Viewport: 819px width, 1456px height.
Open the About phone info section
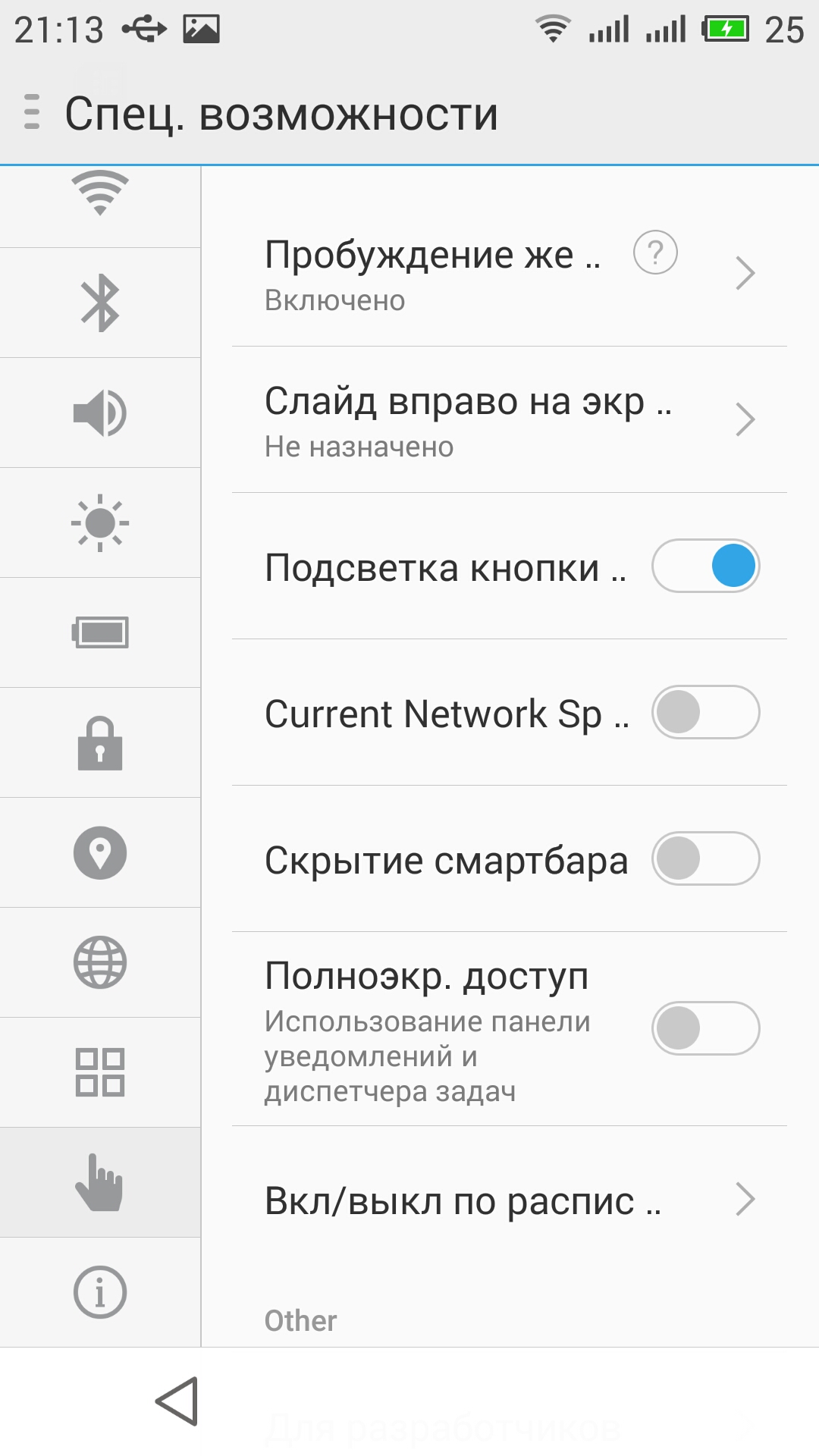(x=100, y=1292)
